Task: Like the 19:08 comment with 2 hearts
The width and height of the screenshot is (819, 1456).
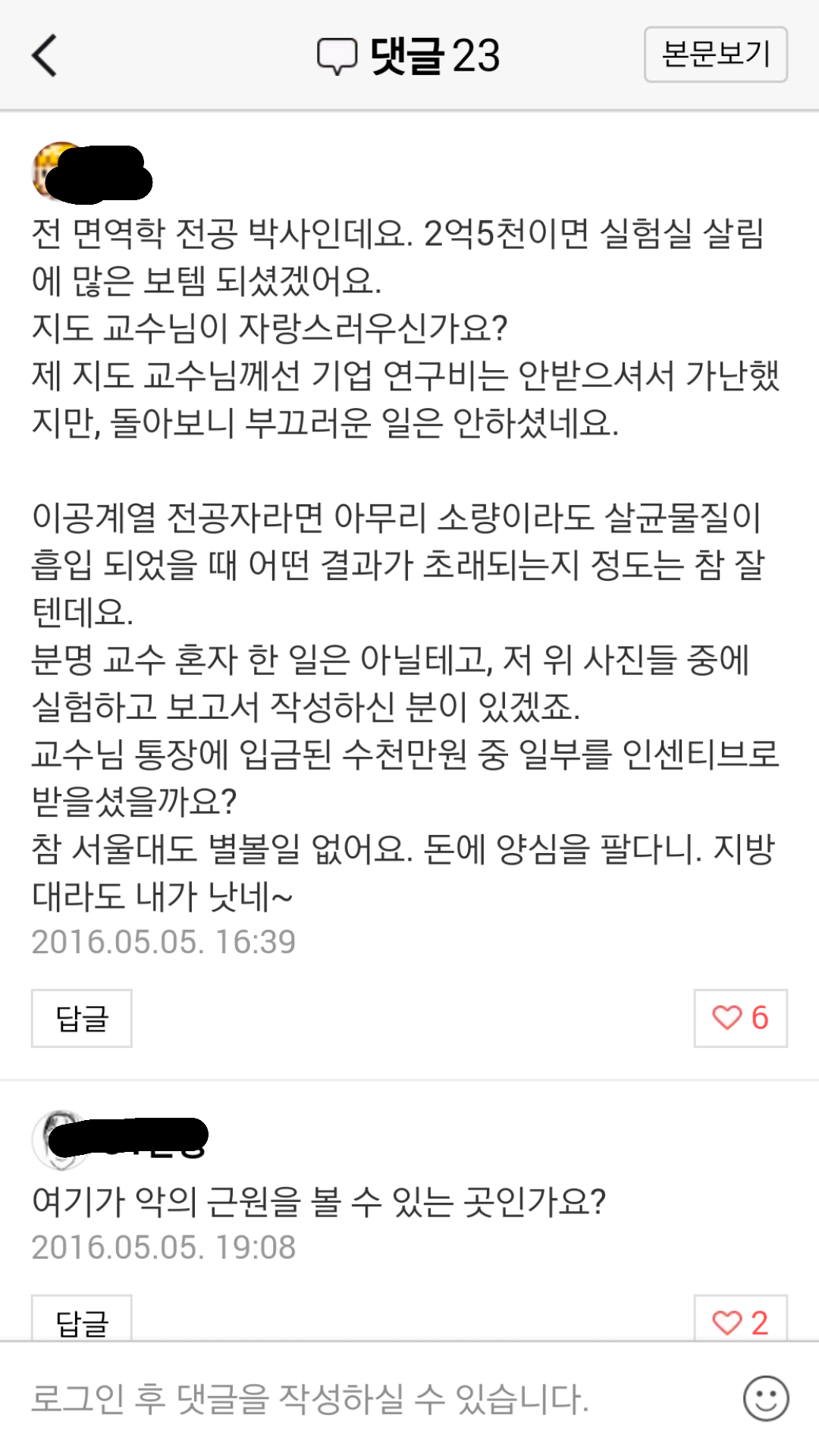Action: point(740,1321)
